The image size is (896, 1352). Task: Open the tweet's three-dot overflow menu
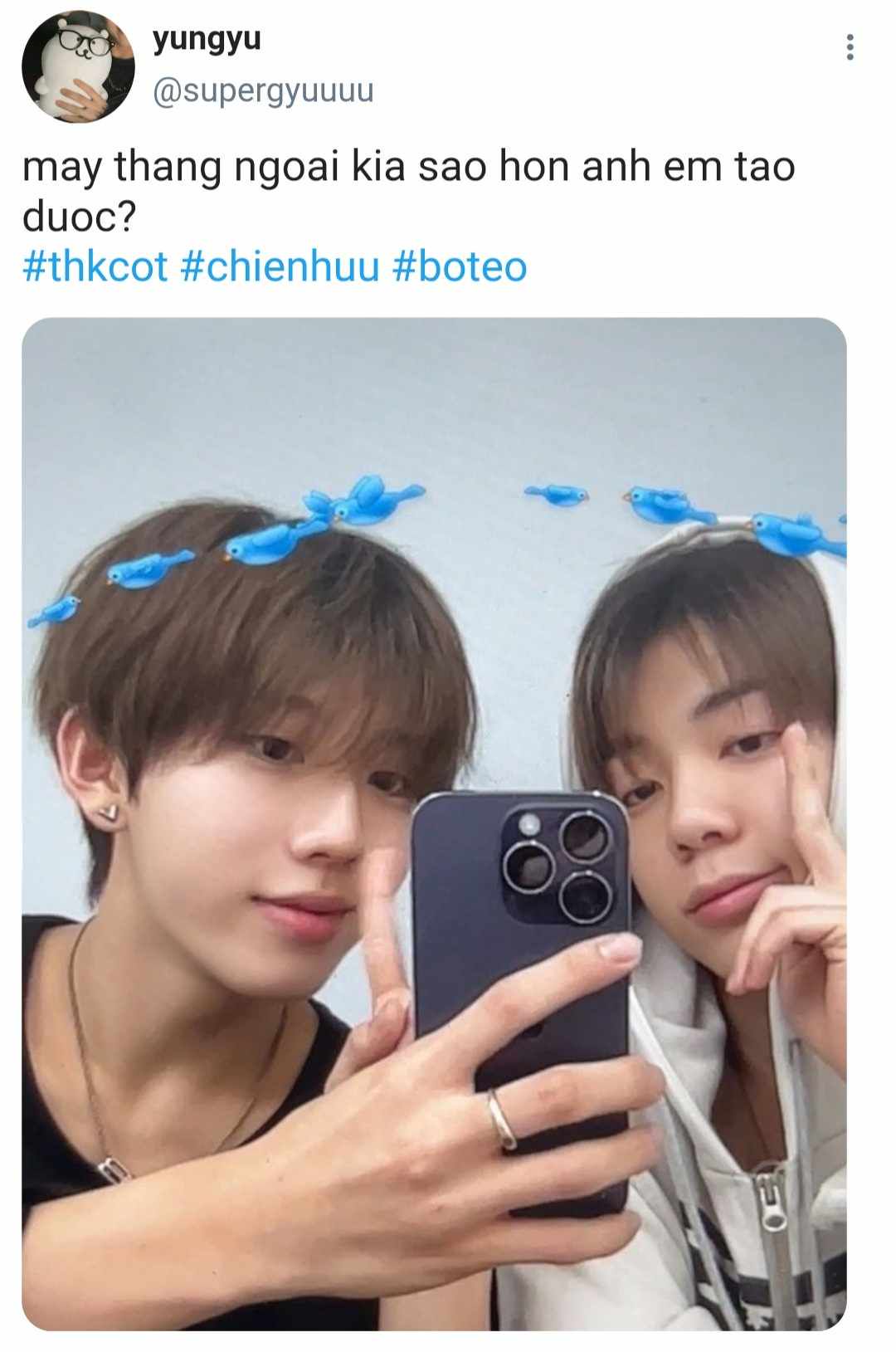click(x=849, y=47)
